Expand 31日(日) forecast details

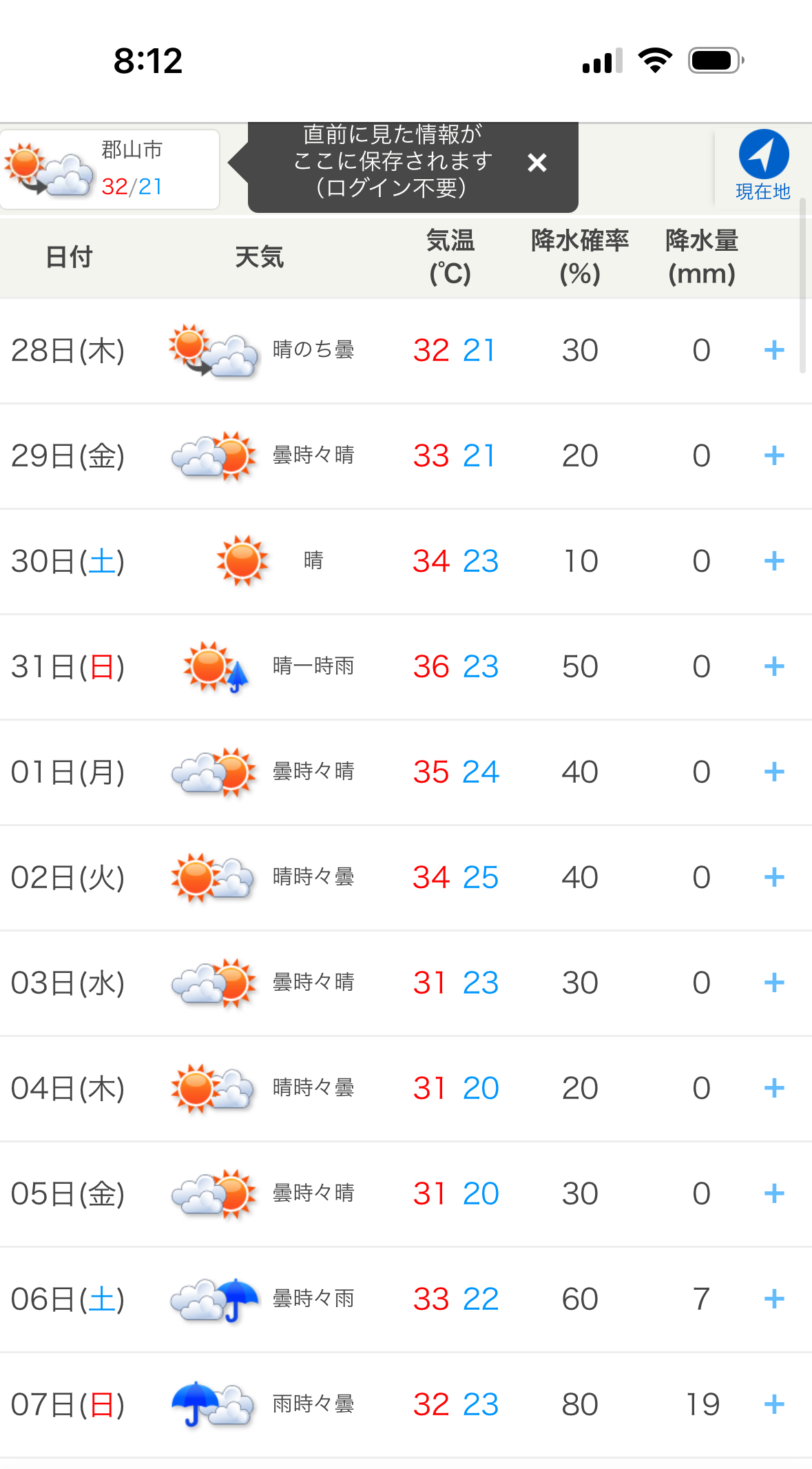pos(774,666)
